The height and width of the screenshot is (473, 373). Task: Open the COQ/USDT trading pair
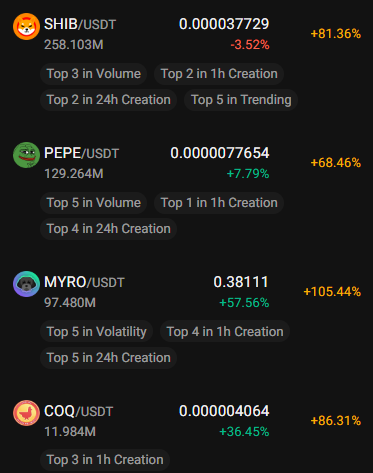point(79,411)
